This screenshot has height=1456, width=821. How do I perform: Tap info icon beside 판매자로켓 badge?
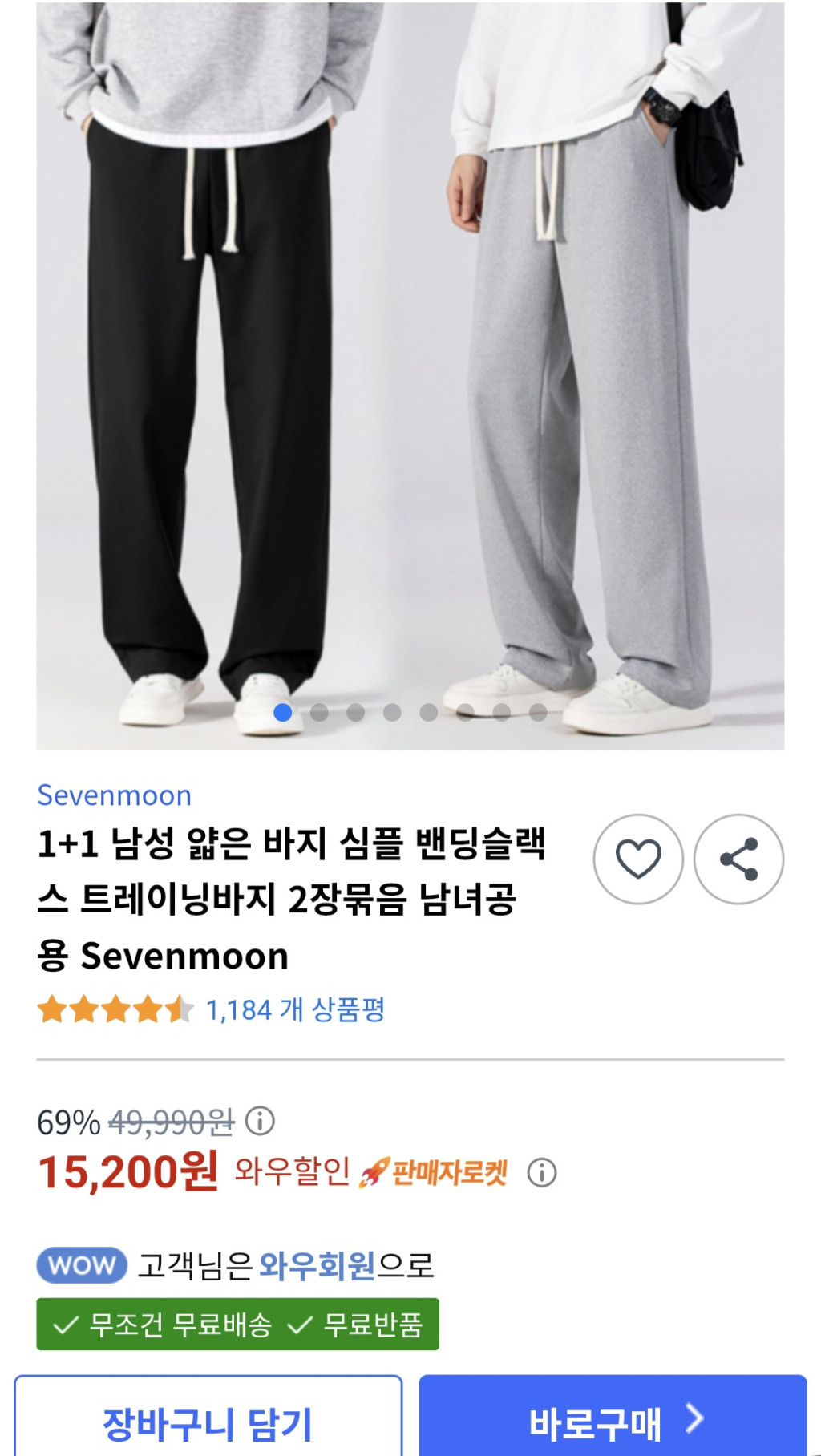[x=542, y=1173]
